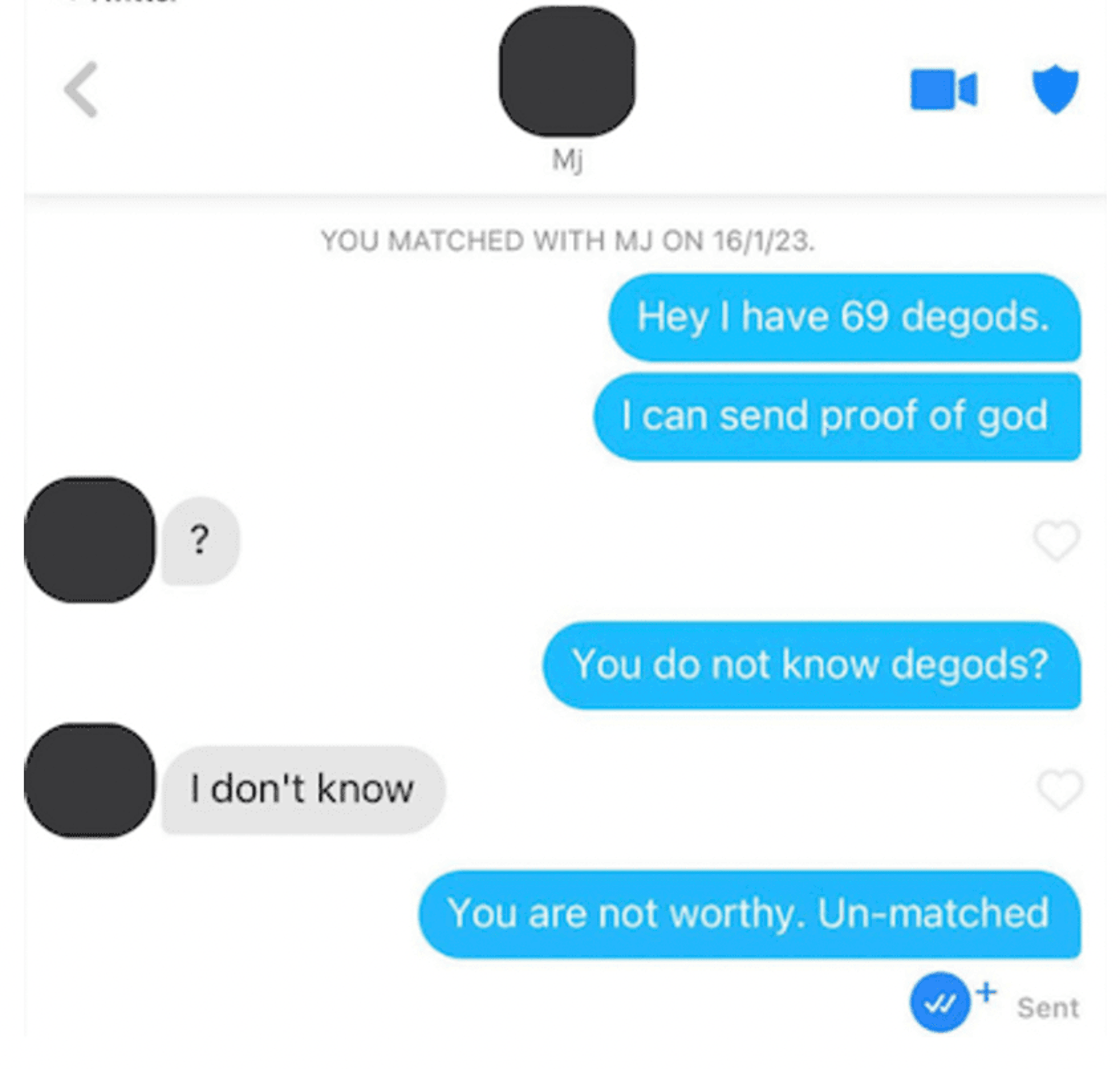Like the "?" message

1056,540
